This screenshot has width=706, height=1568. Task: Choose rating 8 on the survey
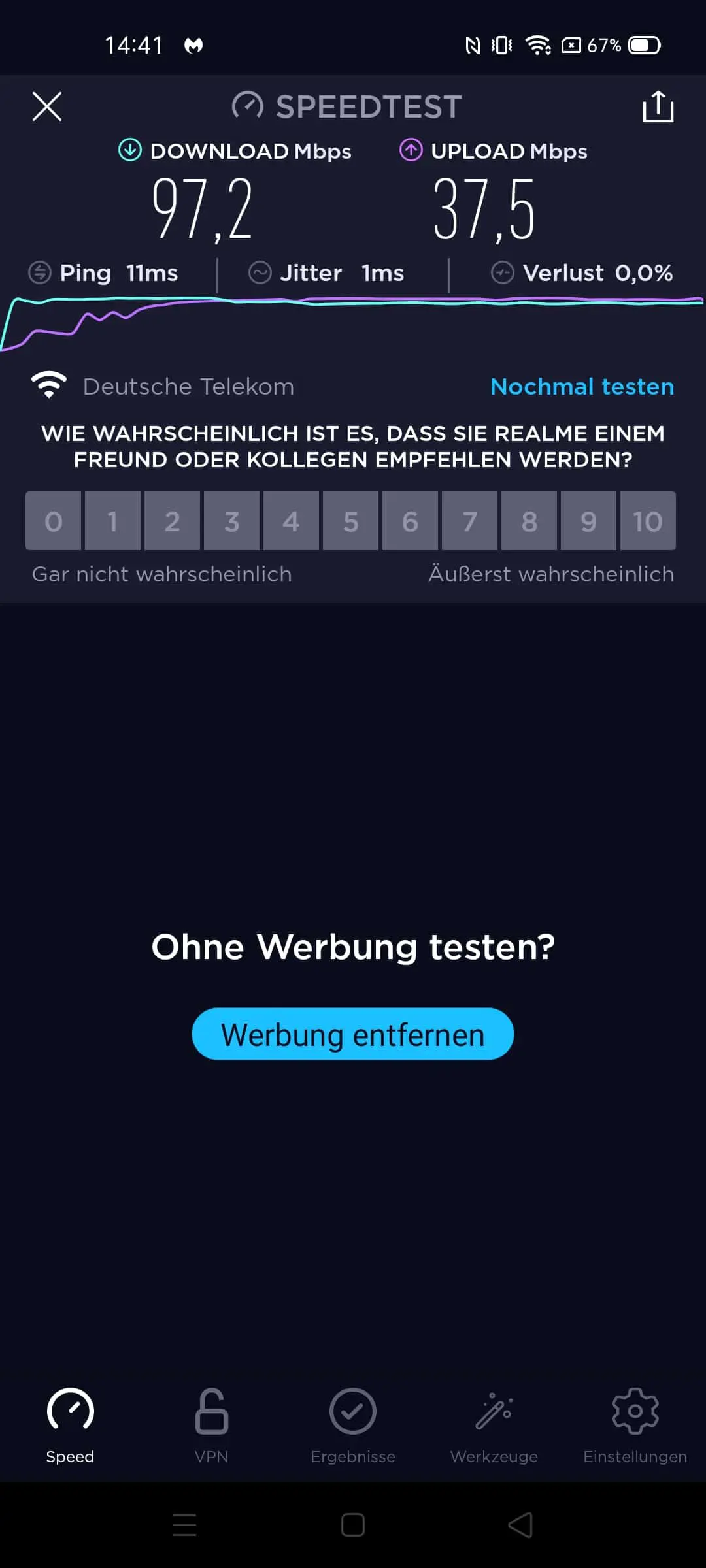pyautogui.click(x=529, y=521)
